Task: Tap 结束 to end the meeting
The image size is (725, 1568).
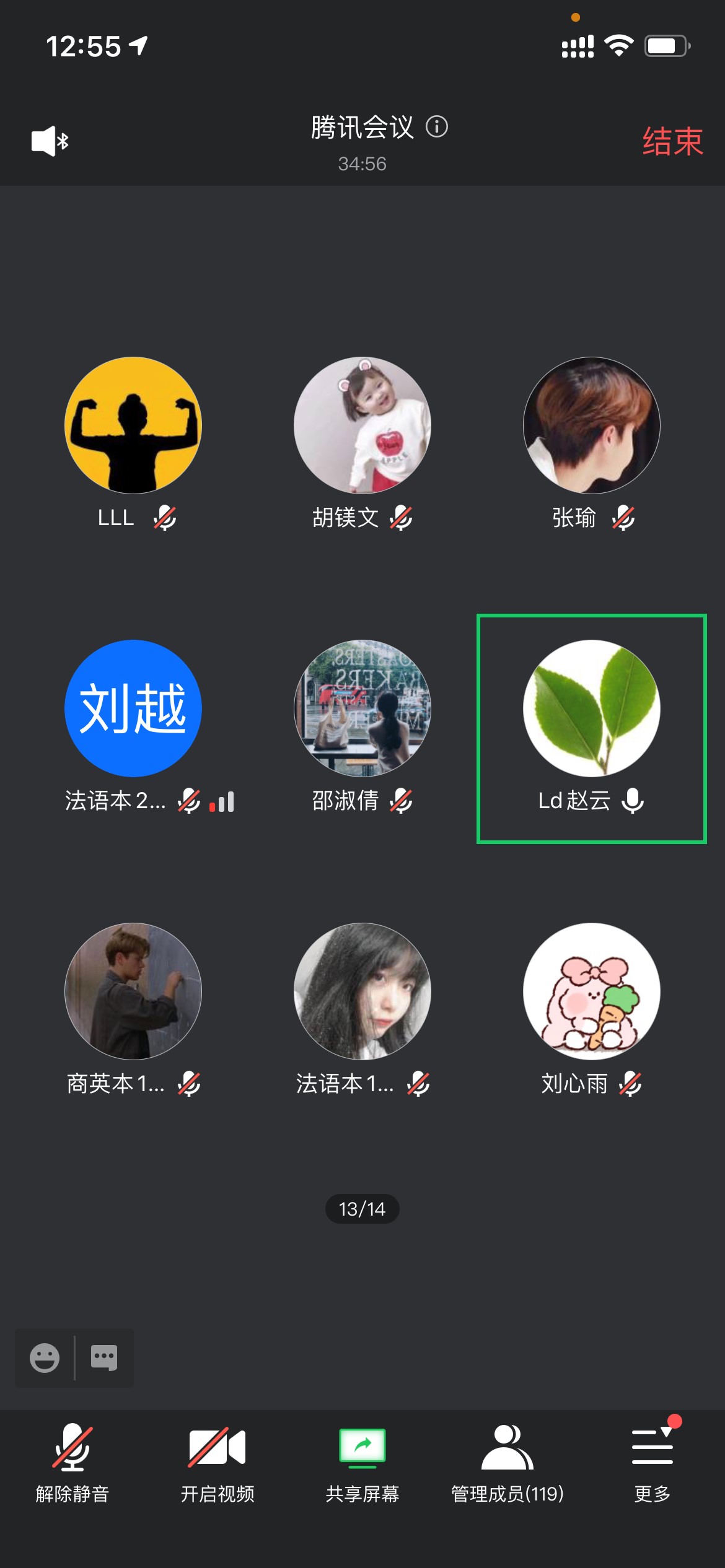Action: click(672, 141)
